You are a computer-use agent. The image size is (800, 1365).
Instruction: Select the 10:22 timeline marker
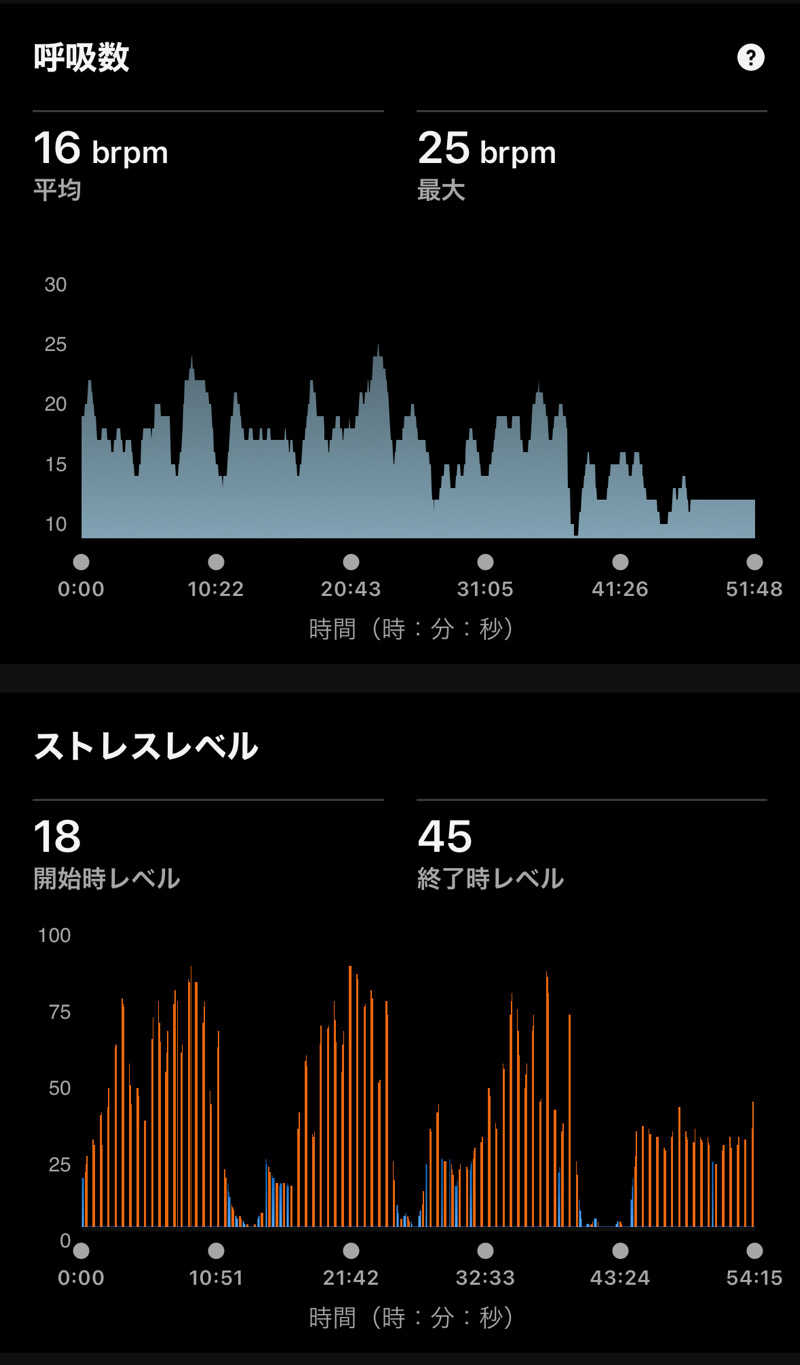click(x=216, y=562)
